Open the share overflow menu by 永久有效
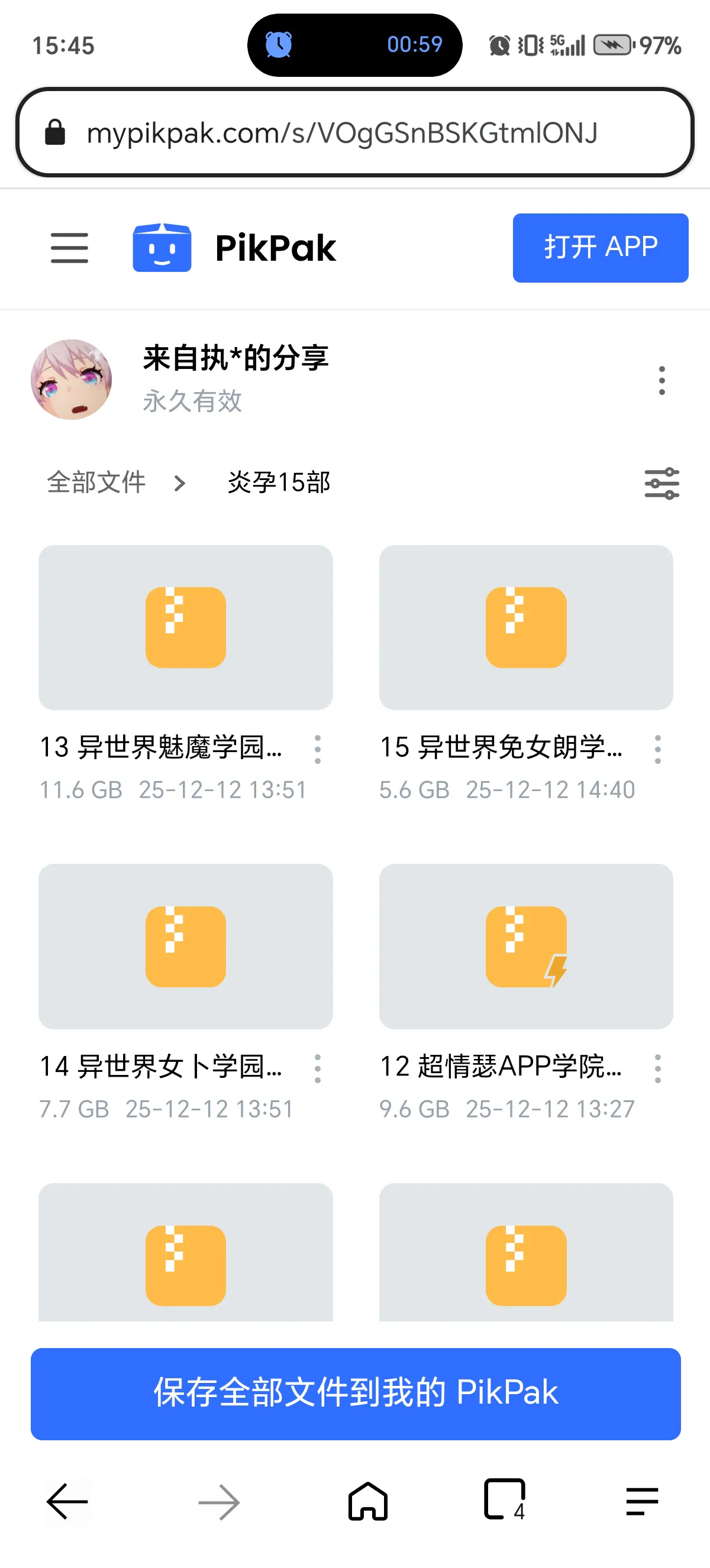710x1568 pixels. [x=661, y=380]
